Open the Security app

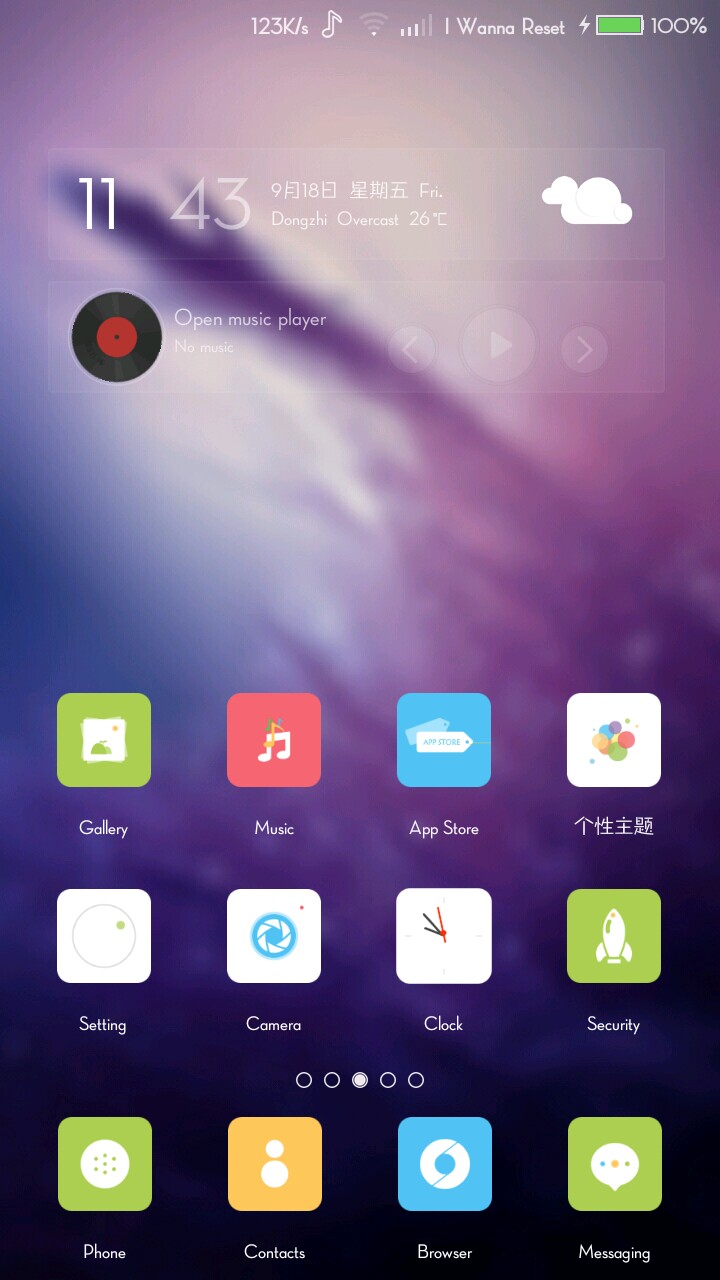[x=614, y=936]
